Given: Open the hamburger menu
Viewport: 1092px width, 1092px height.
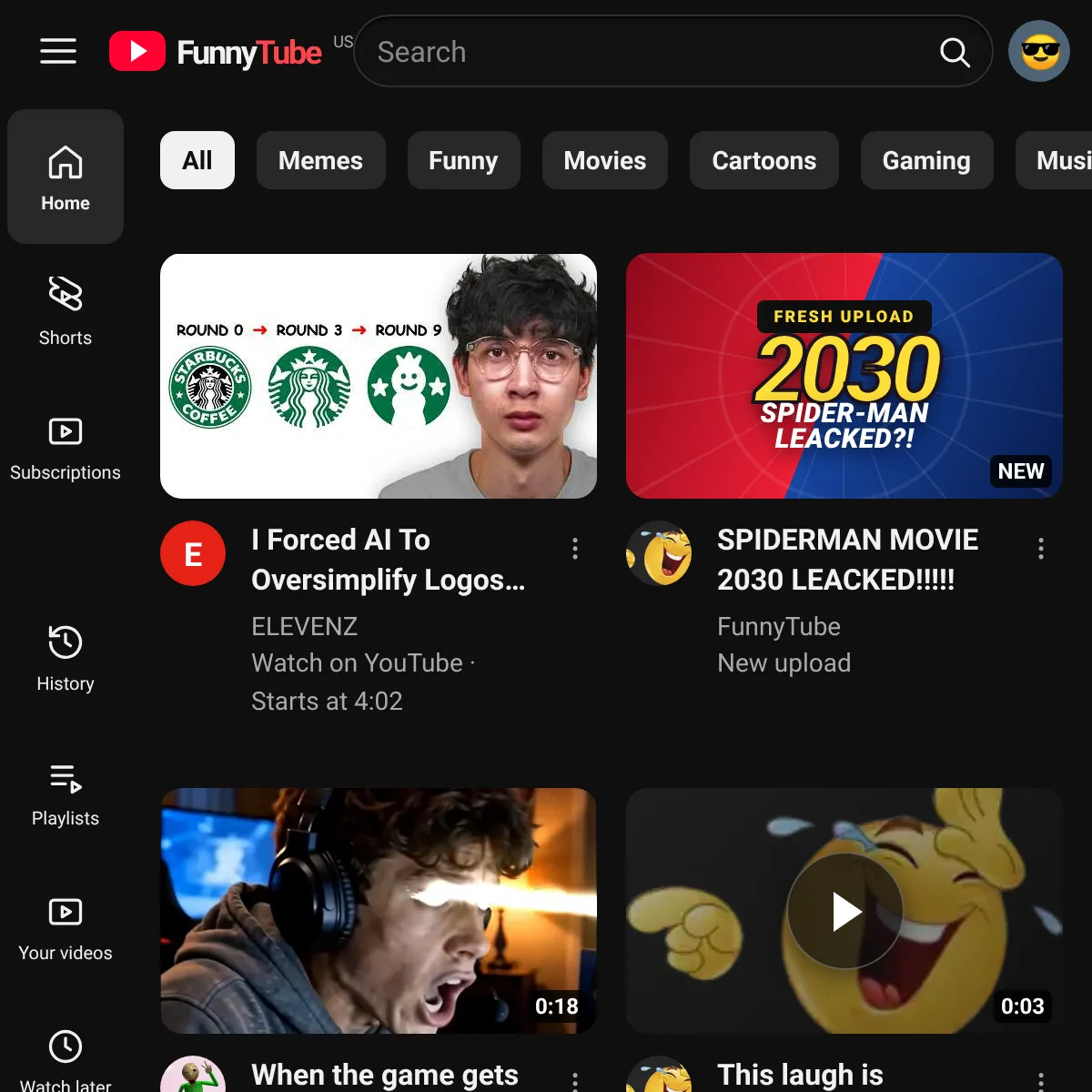Looking at the screenshot, I should pyautogui.click(x=58, y=51).
